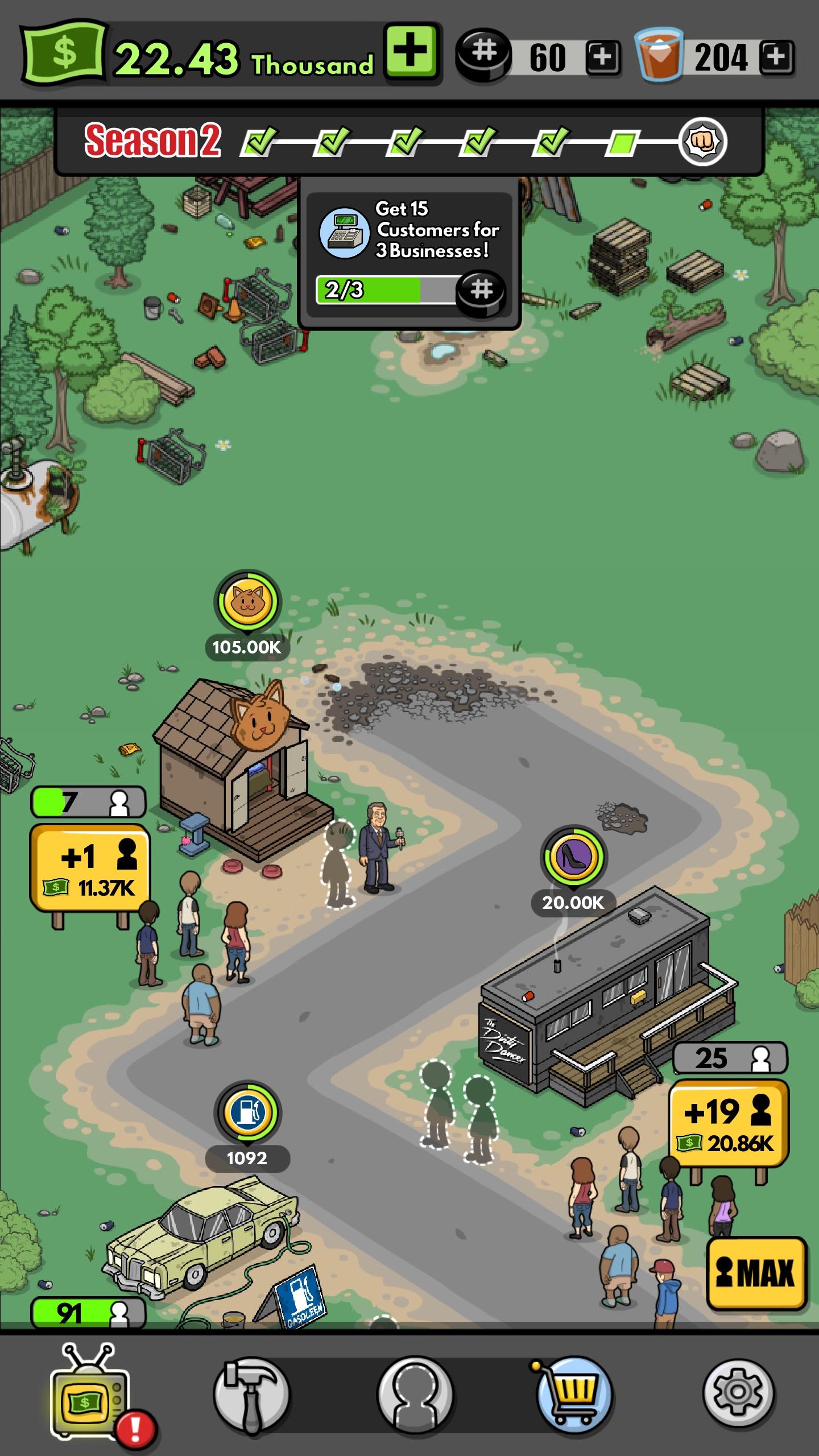Image resolution: width=819 pixels, height=1456 pixels.
Task: Open the hammer upgrades tab
Action: [251, 1393]
